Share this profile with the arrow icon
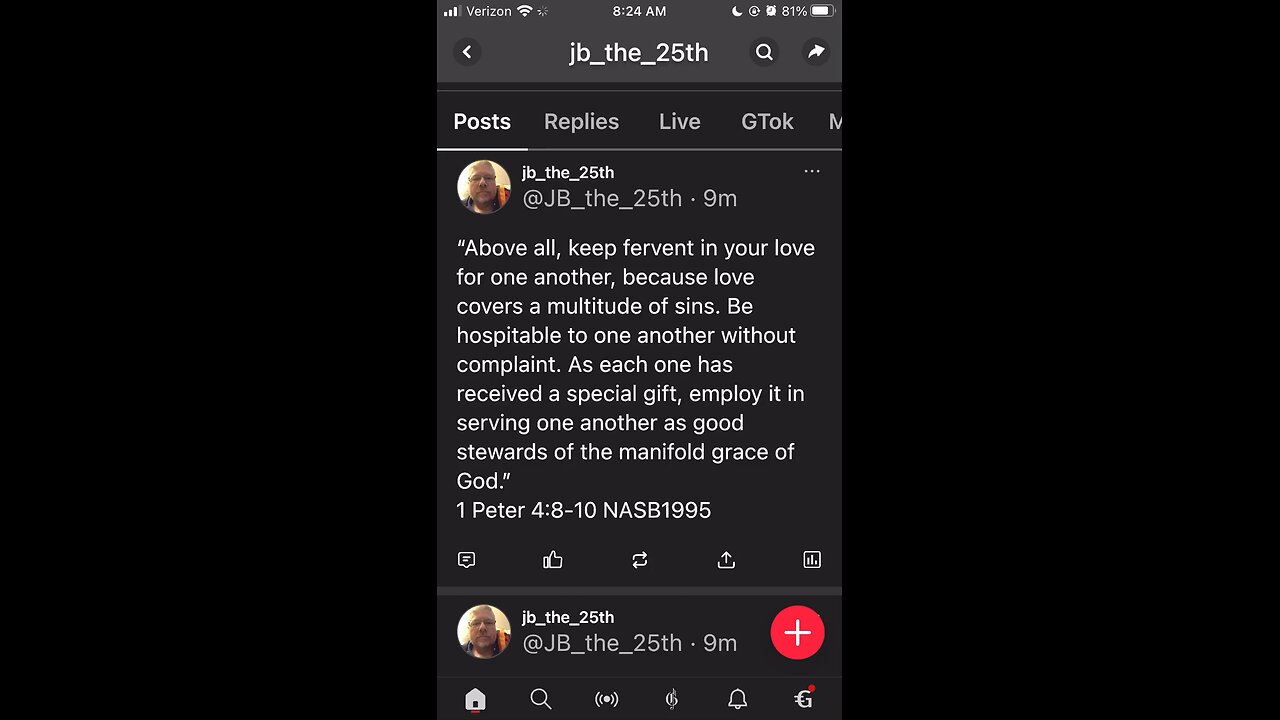 tap(816, 52)
